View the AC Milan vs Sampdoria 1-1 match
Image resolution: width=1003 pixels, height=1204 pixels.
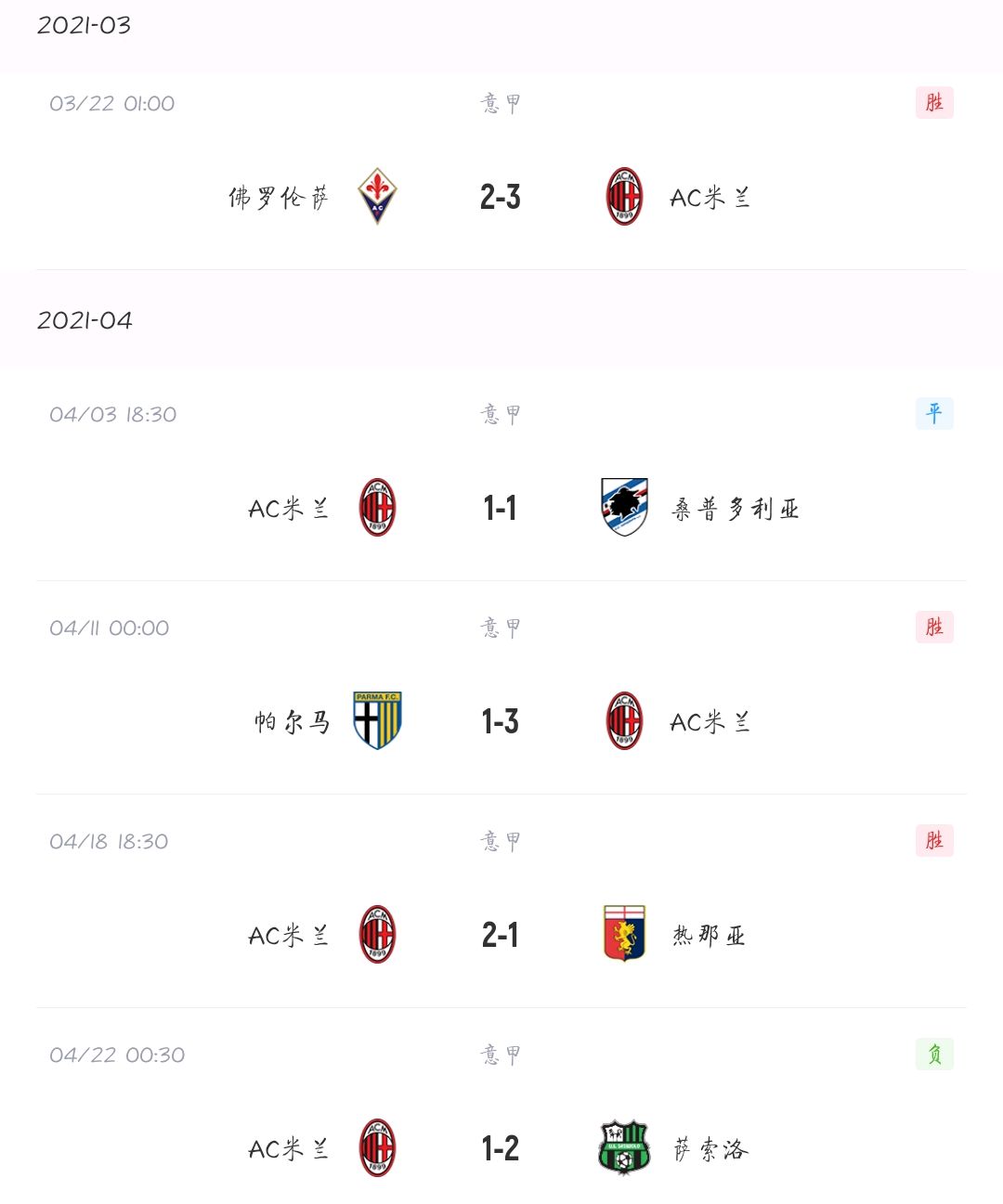(501, 508)
